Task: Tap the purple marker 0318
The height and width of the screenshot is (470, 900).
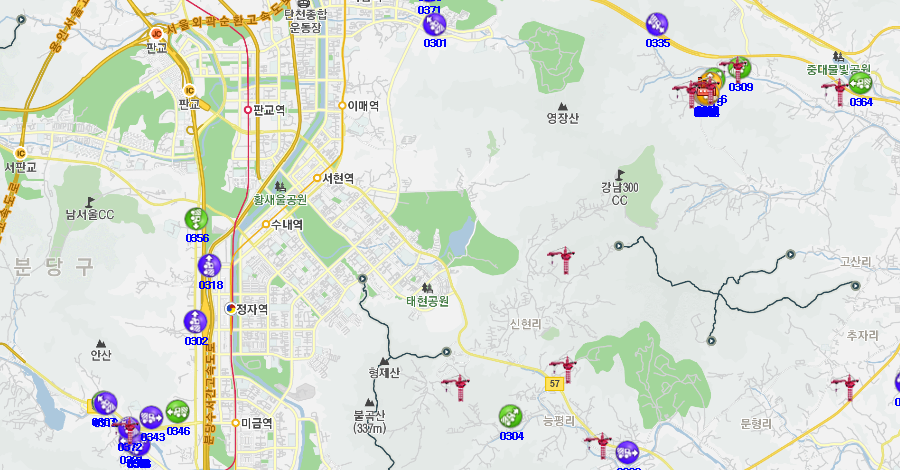Action: click(x=209, y=266)
